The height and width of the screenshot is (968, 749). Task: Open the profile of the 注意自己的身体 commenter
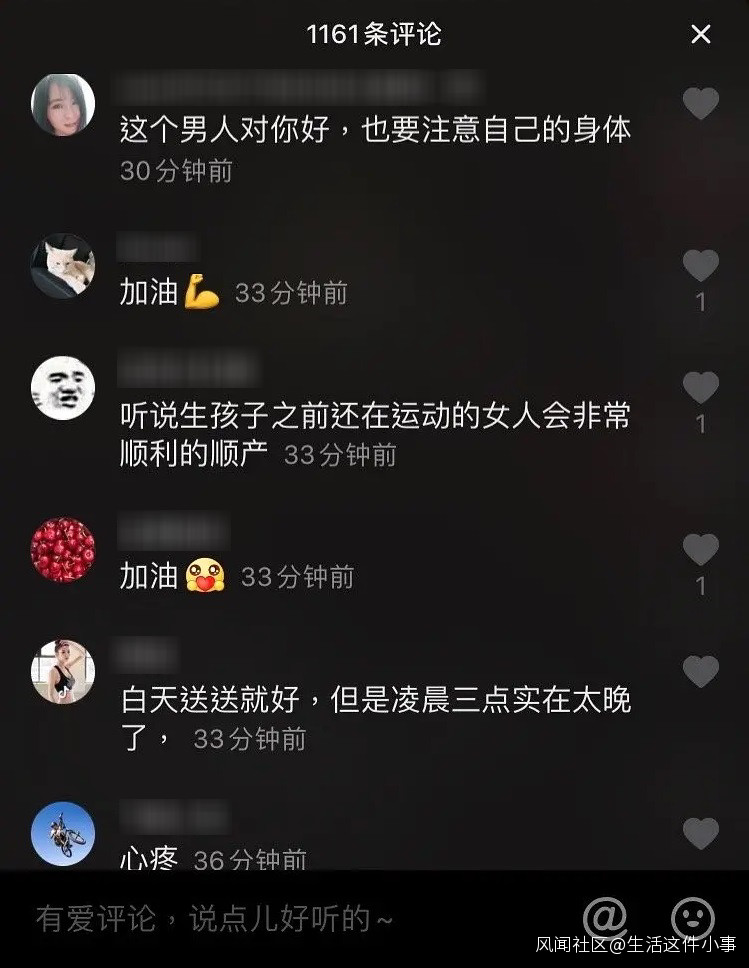tap(63, 105)
